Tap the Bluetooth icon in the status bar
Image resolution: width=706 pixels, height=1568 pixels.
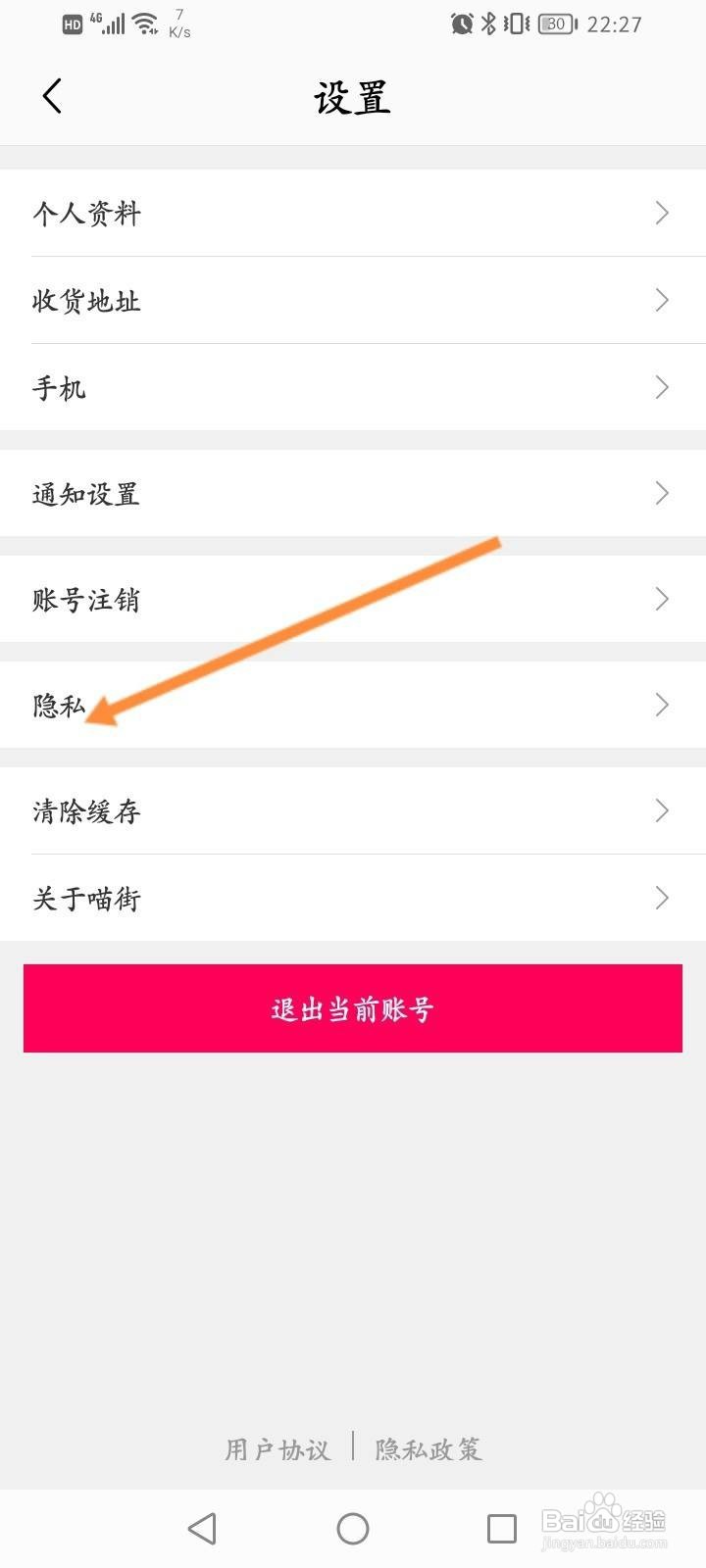click(486, 24)
